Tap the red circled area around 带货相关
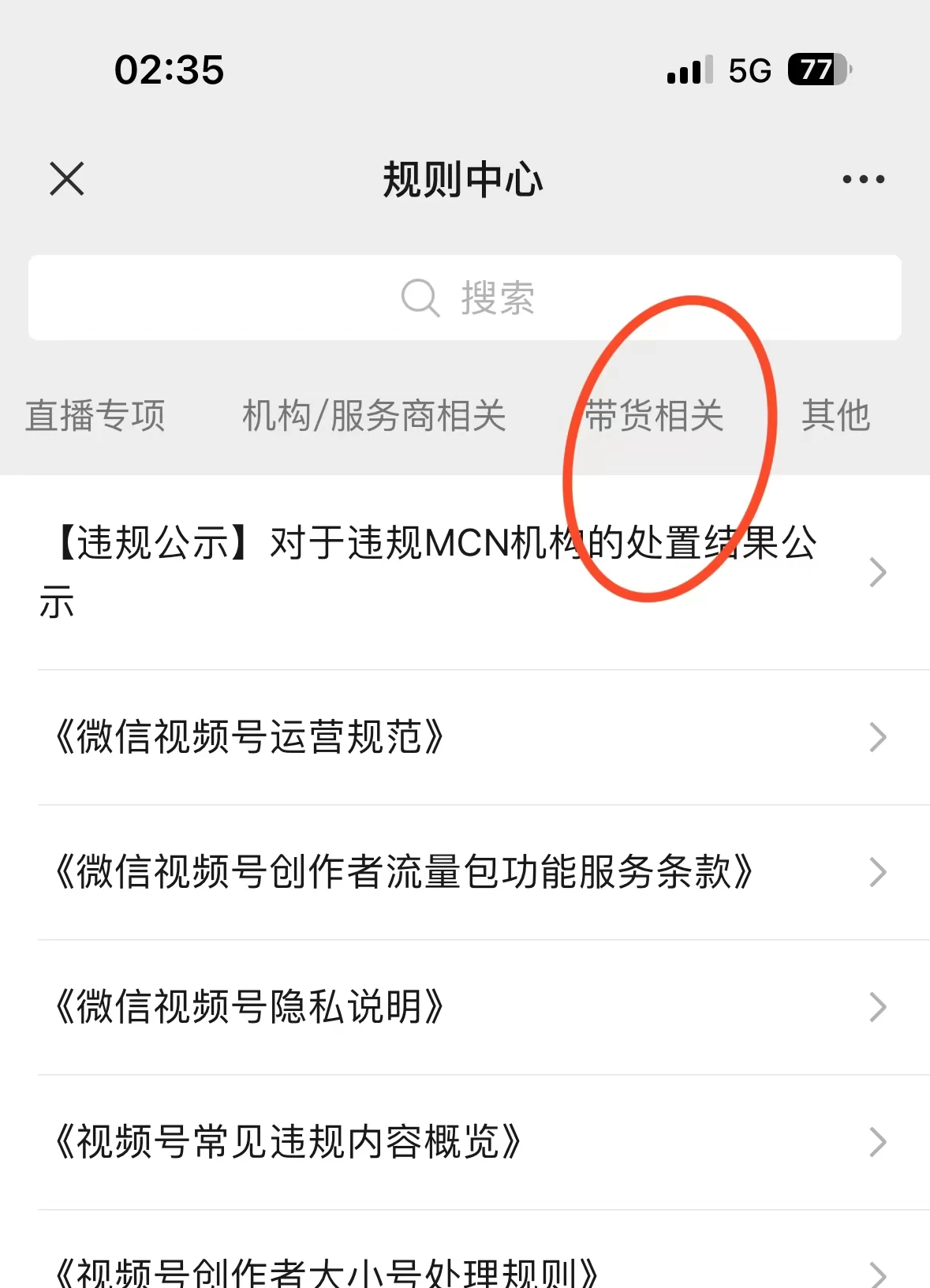Image resolution: width=930 pixels, height=1288 pixels. click(x=670, y=450)
